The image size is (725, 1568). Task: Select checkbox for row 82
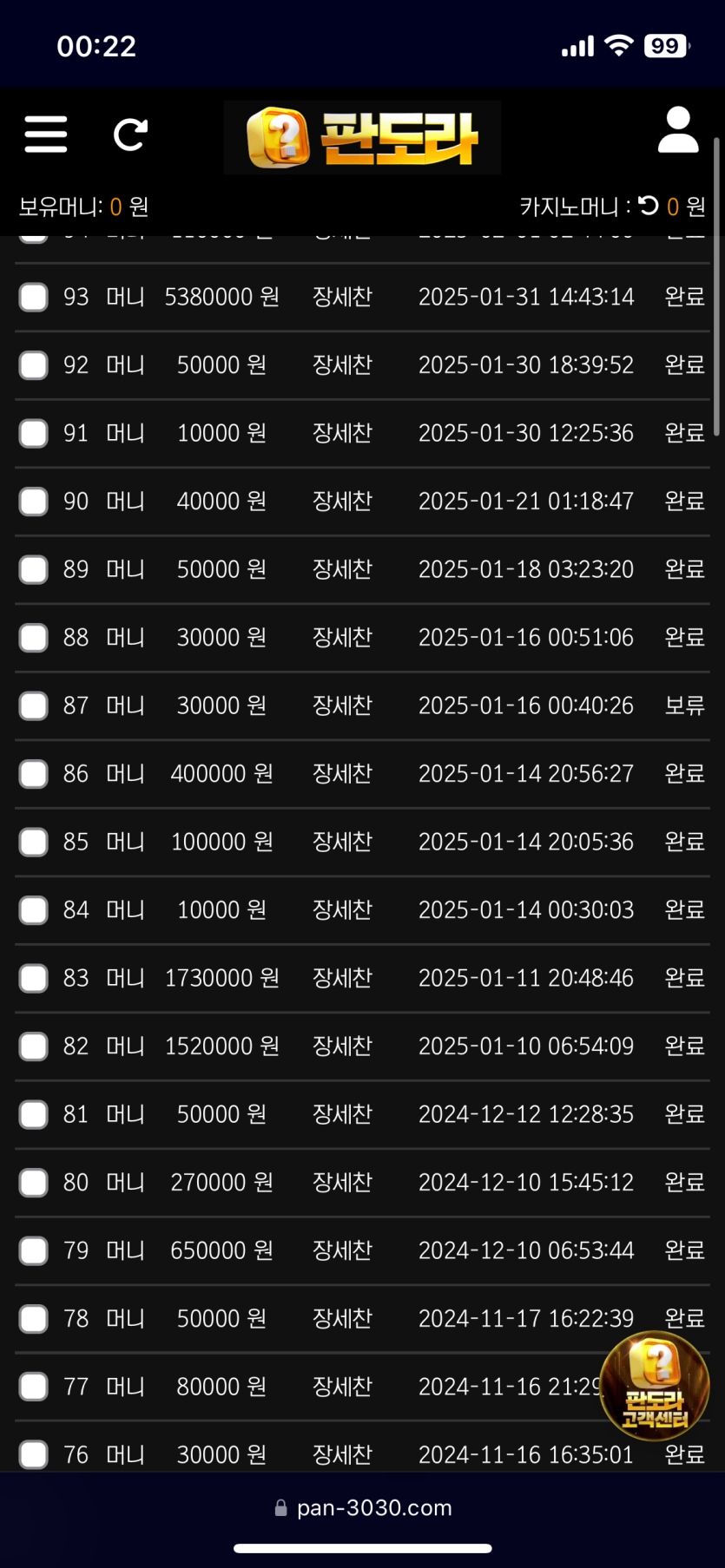pos(34,1046)
